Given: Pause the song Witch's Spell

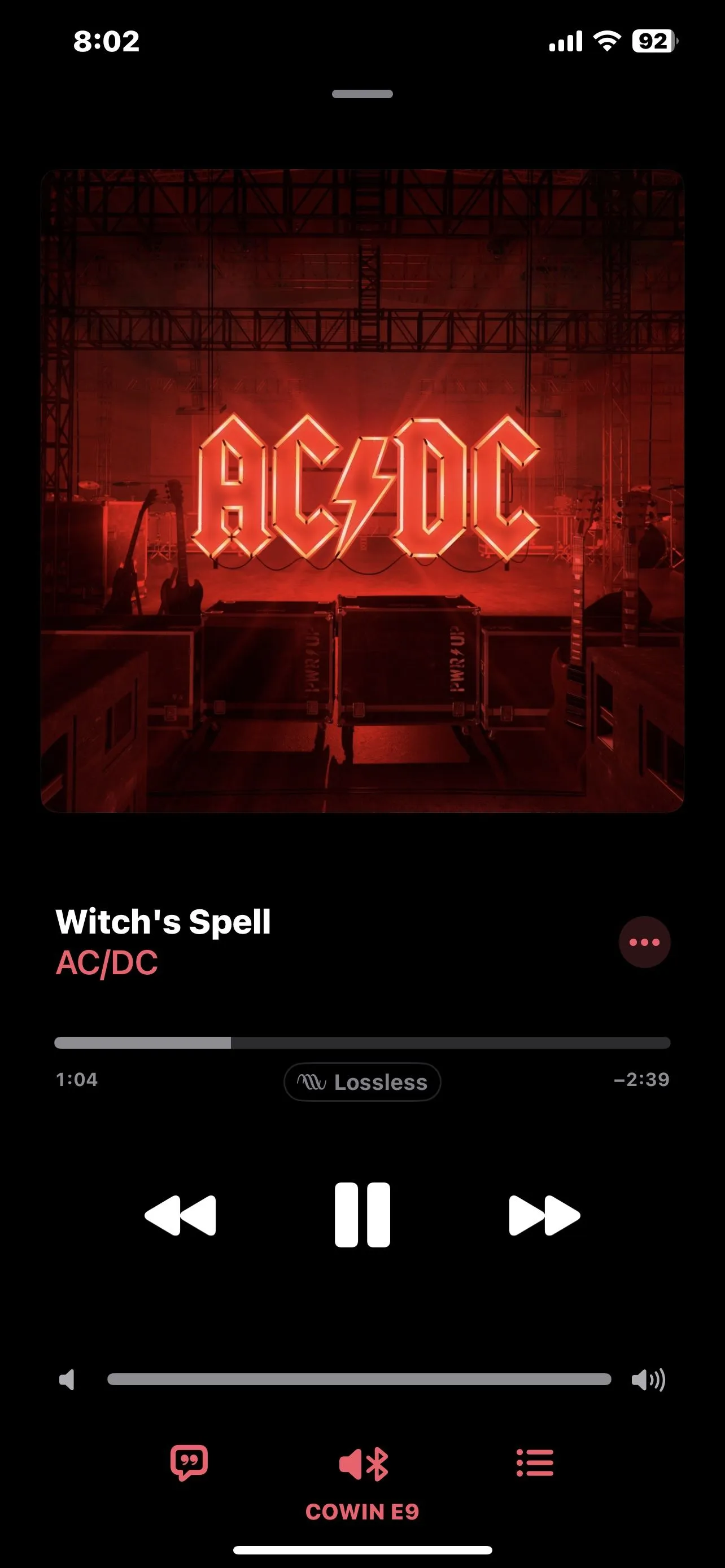Looking at the screenshot, I should coord(362,1215).
